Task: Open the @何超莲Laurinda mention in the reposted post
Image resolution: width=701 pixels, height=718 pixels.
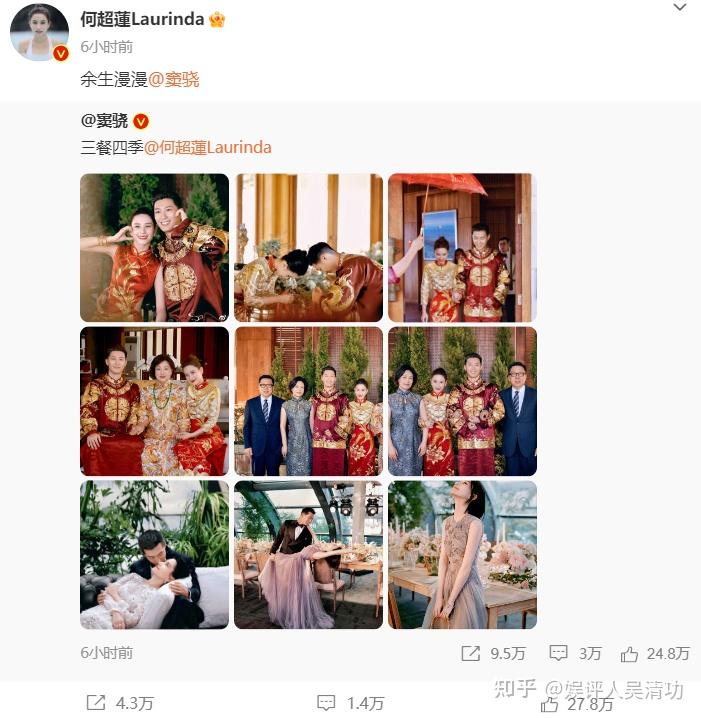Action: pyautogui.click(x=208, y=147)
